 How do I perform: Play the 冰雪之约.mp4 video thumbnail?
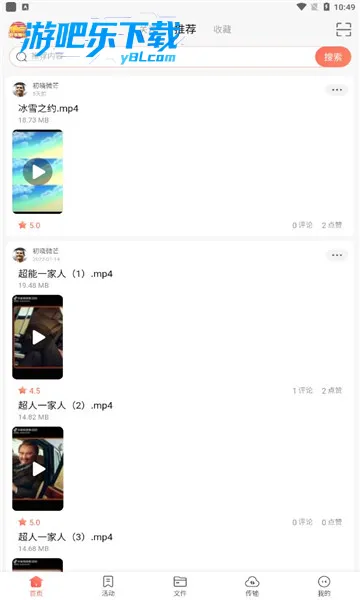click(x=37, y=171)
